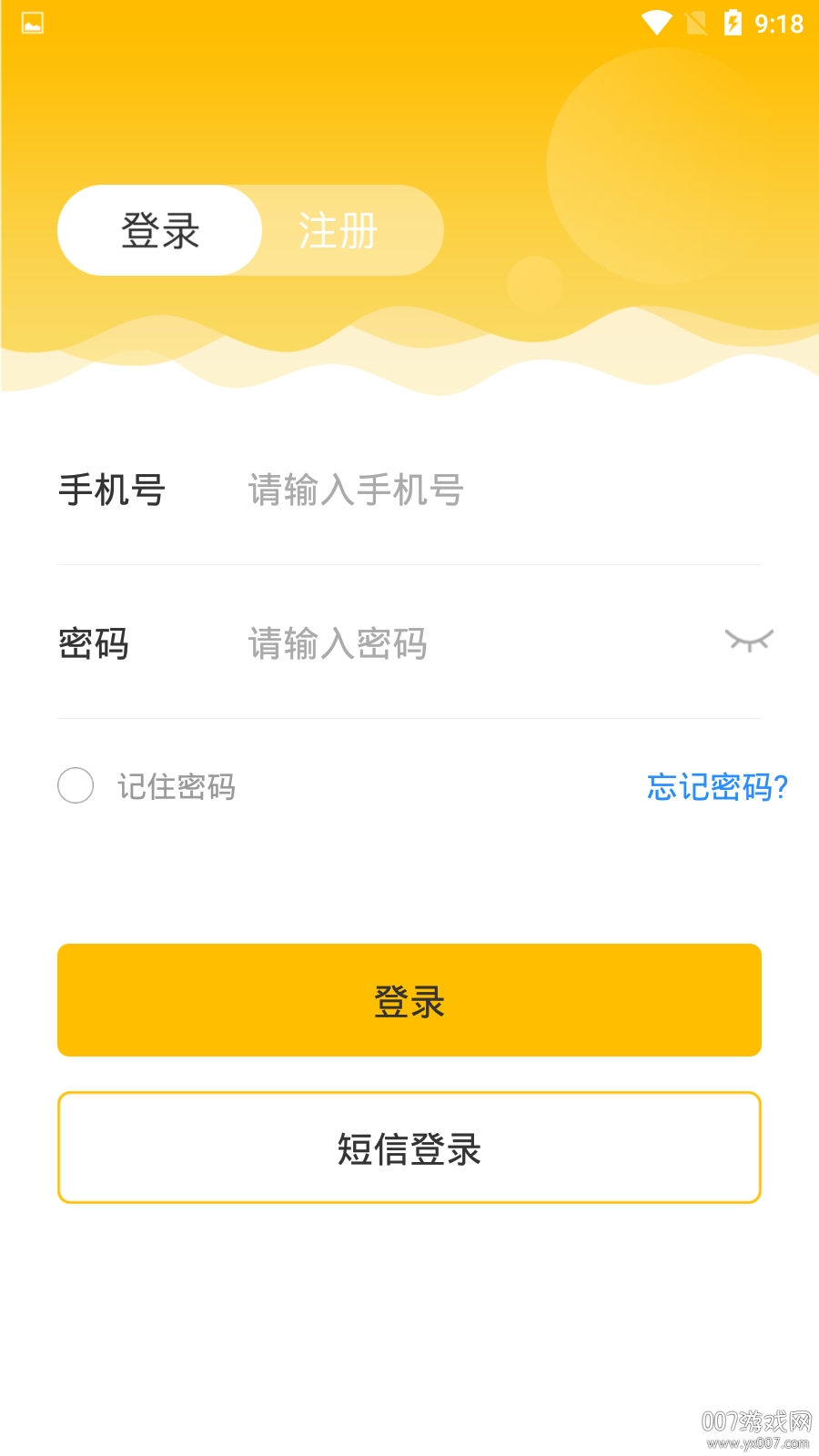This screenshot has height=1456, width=819.
Task: Tap the 请输入手机号 phone number field
Action: [355, 490]
